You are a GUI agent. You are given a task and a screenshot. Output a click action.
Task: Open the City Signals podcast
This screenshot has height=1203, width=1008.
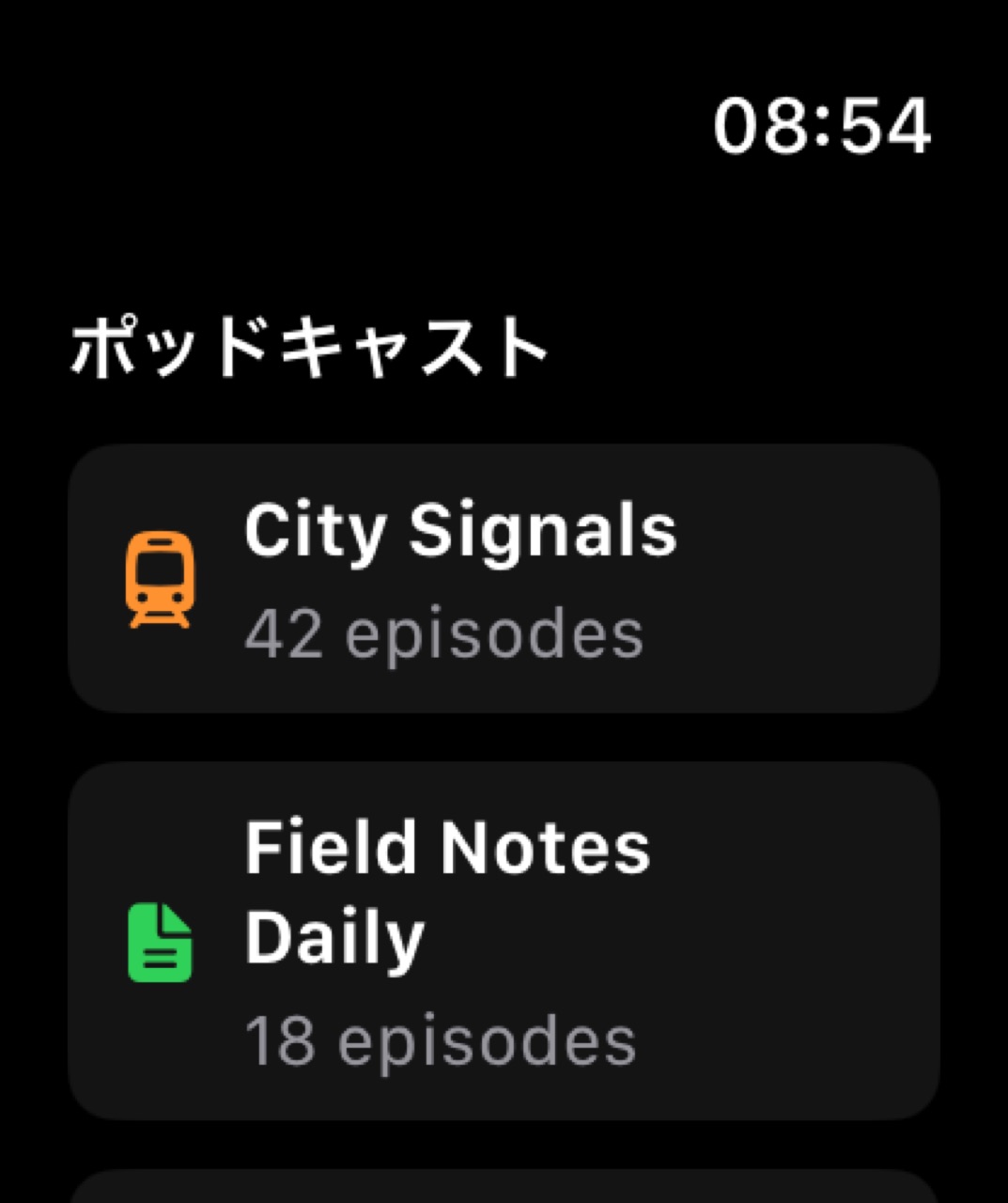(504, 578)
